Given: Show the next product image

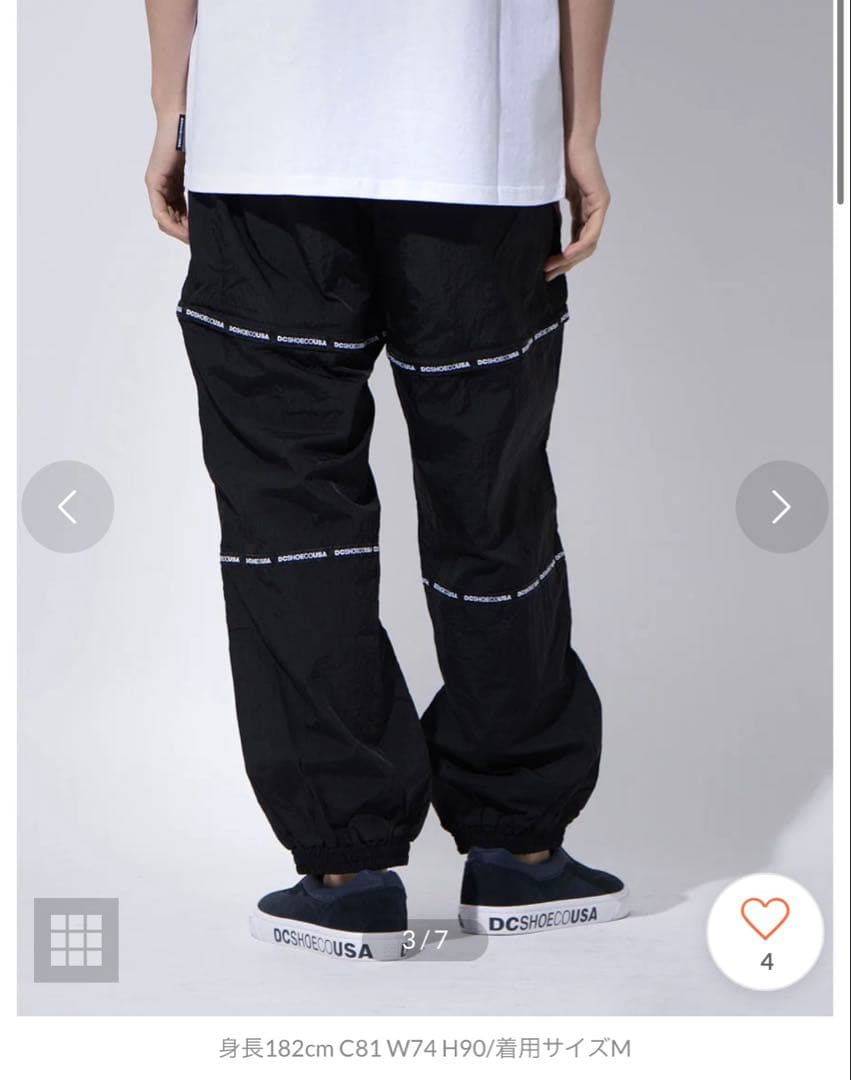Looking at the screenshot, I should coord(781,507).
